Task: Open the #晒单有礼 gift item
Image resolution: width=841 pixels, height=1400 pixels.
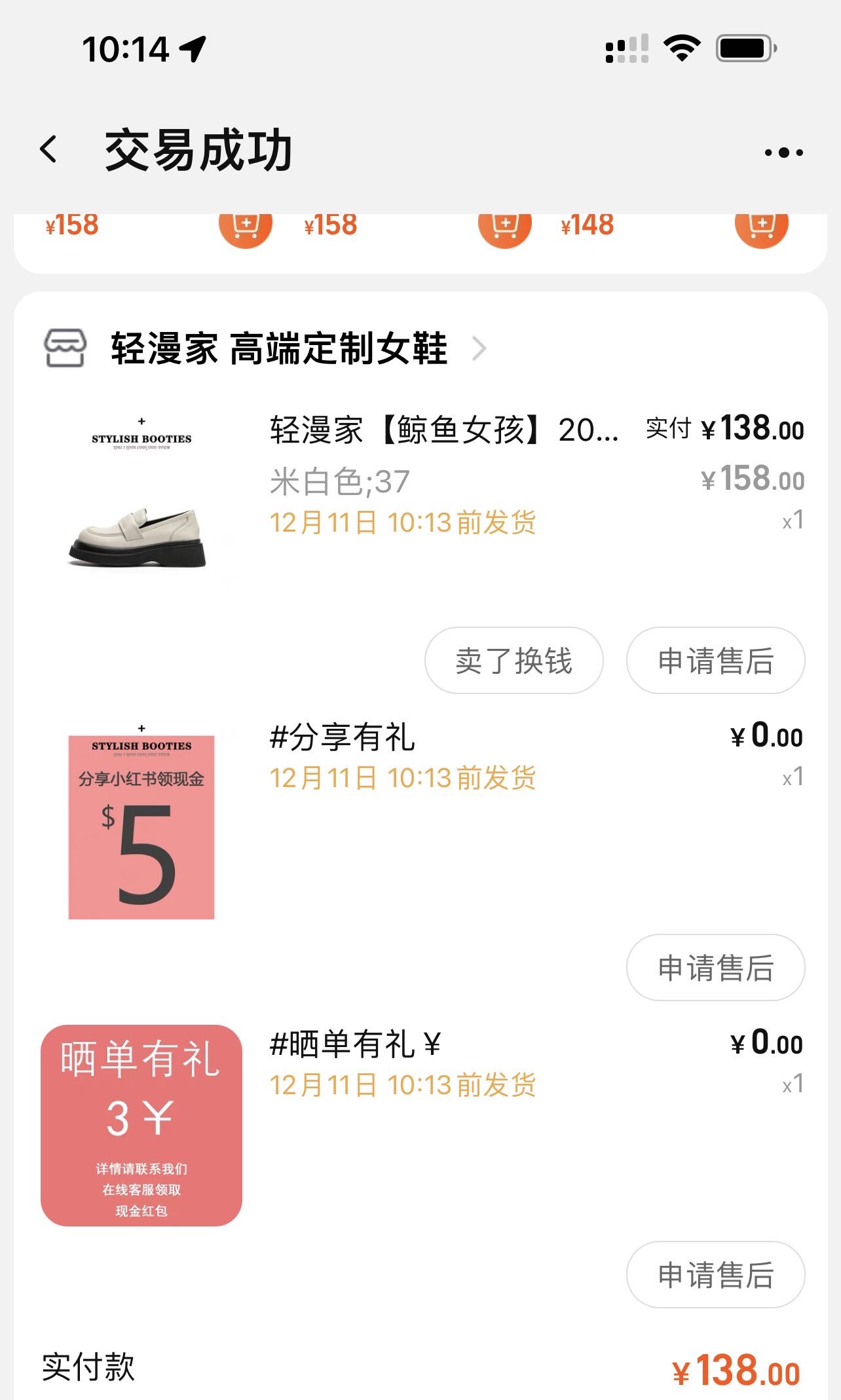Action: pyautogui.click(x=354, y=1044)
